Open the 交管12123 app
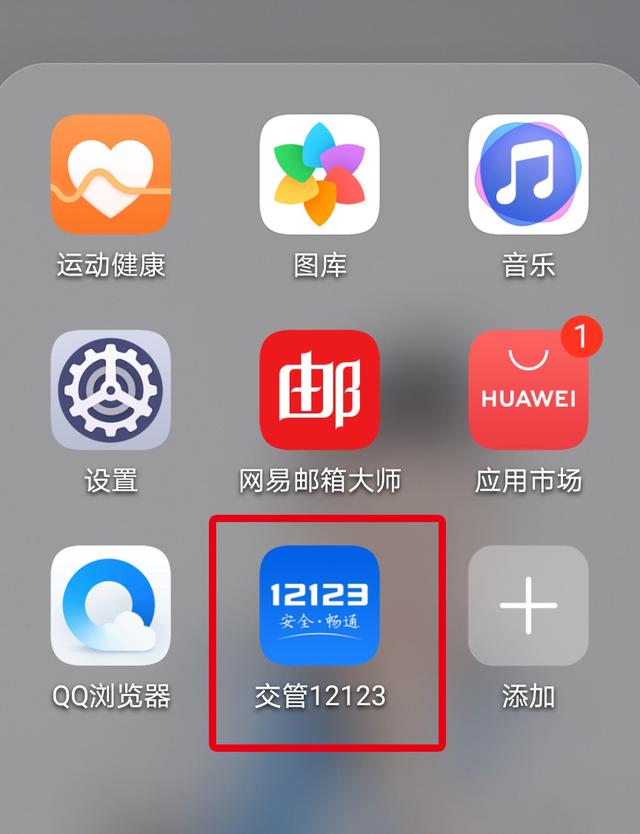The height and width of the screenshot is (834, 640). (x=320, y=605)
